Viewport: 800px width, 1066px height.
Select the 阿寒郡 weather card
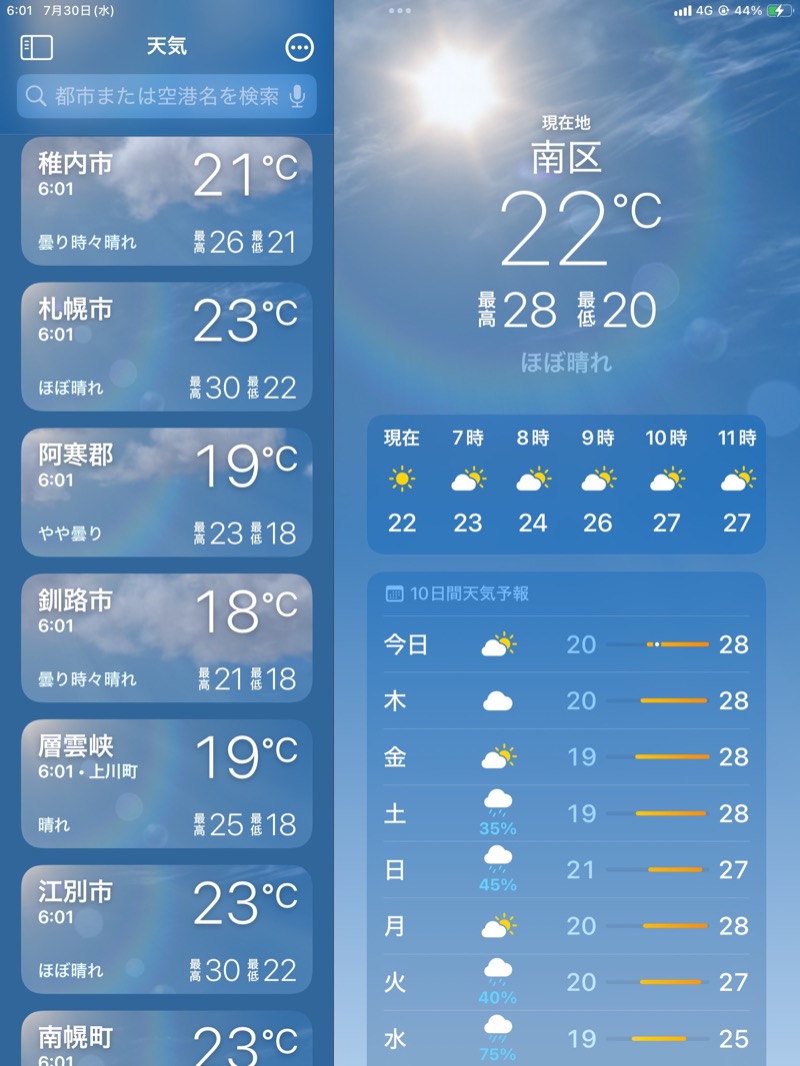click(x=166, y=492)
